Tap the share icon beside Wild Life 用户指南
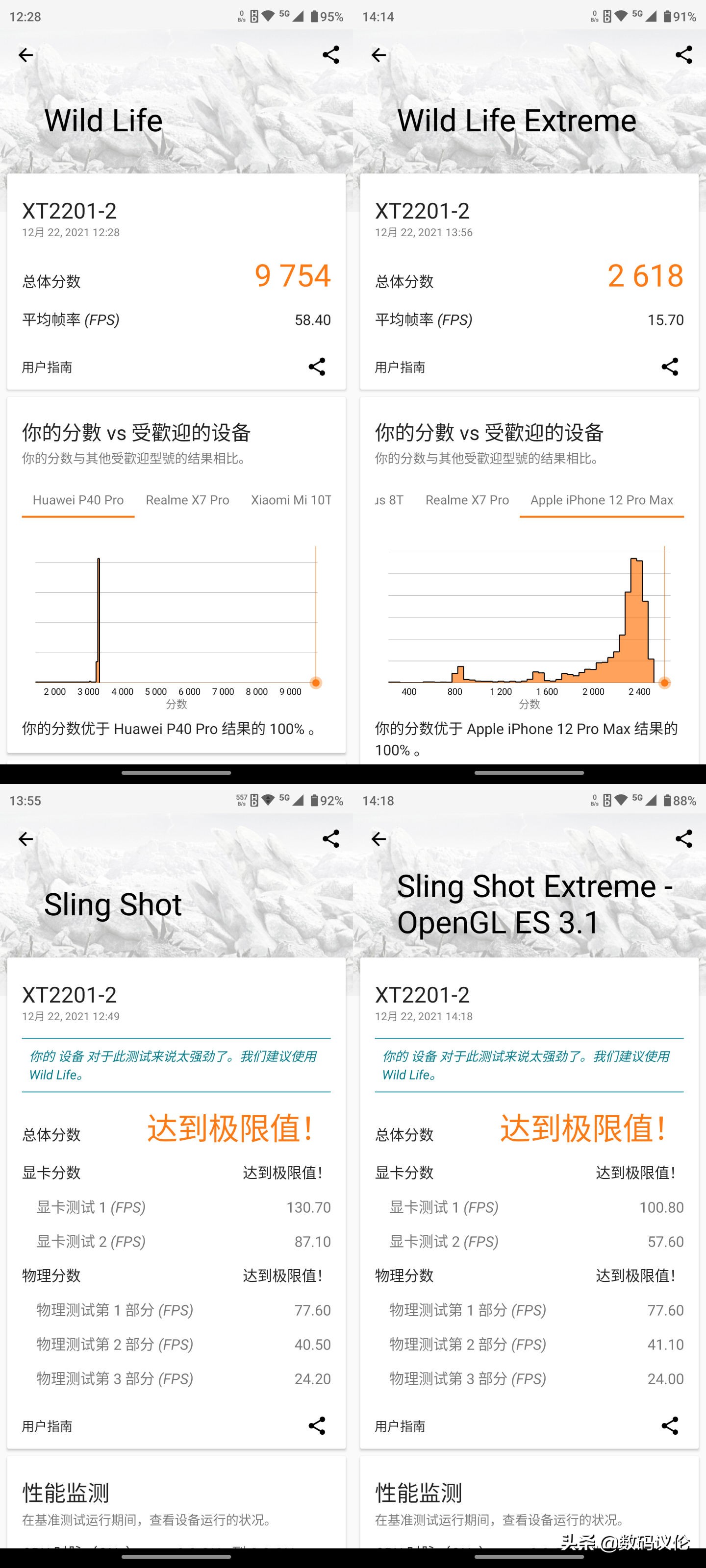 (x=317, y=367)
